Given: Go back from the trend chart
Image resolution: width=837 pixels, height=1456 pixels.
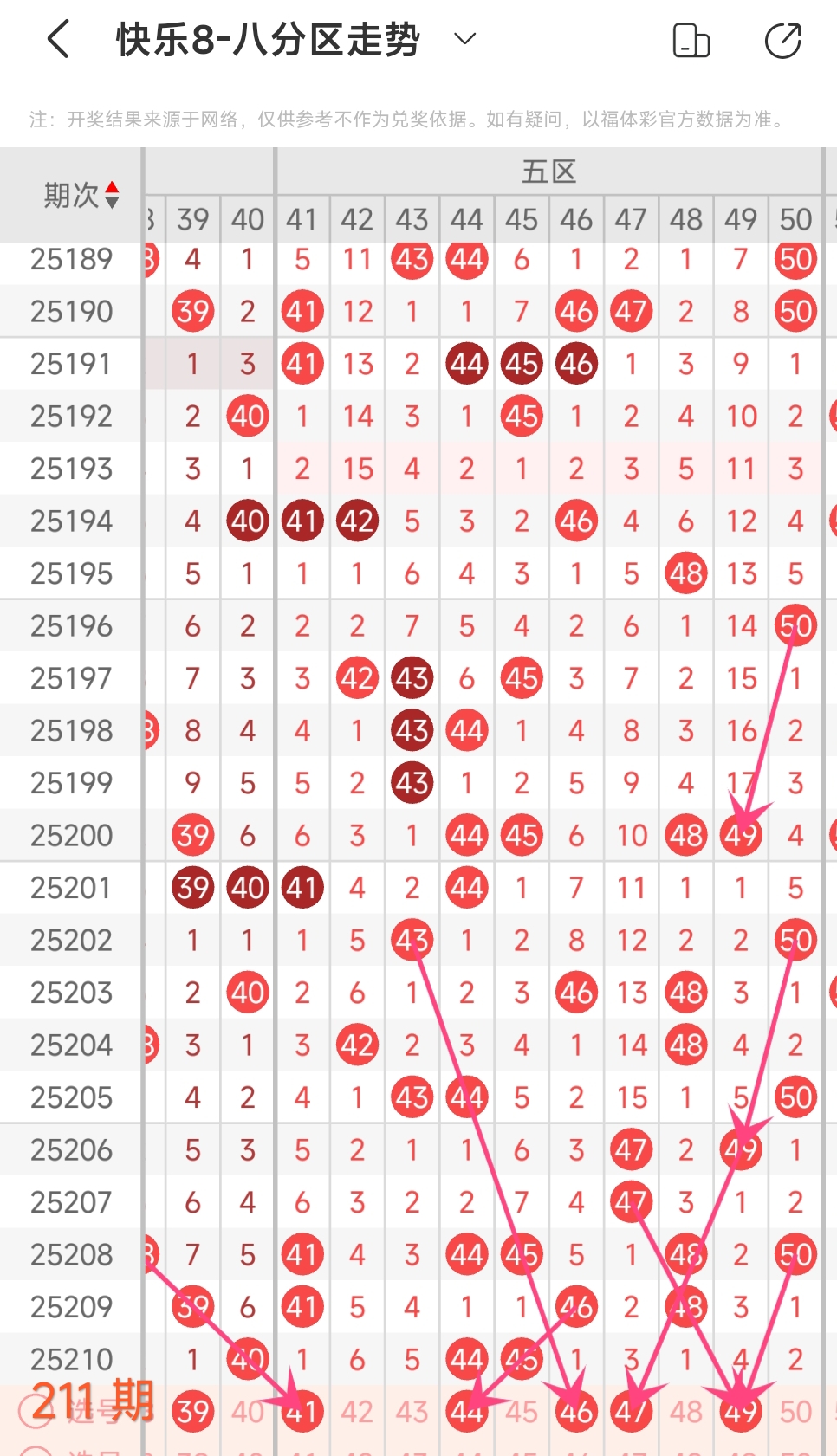Looking at the screenshot, I should 58,40.
